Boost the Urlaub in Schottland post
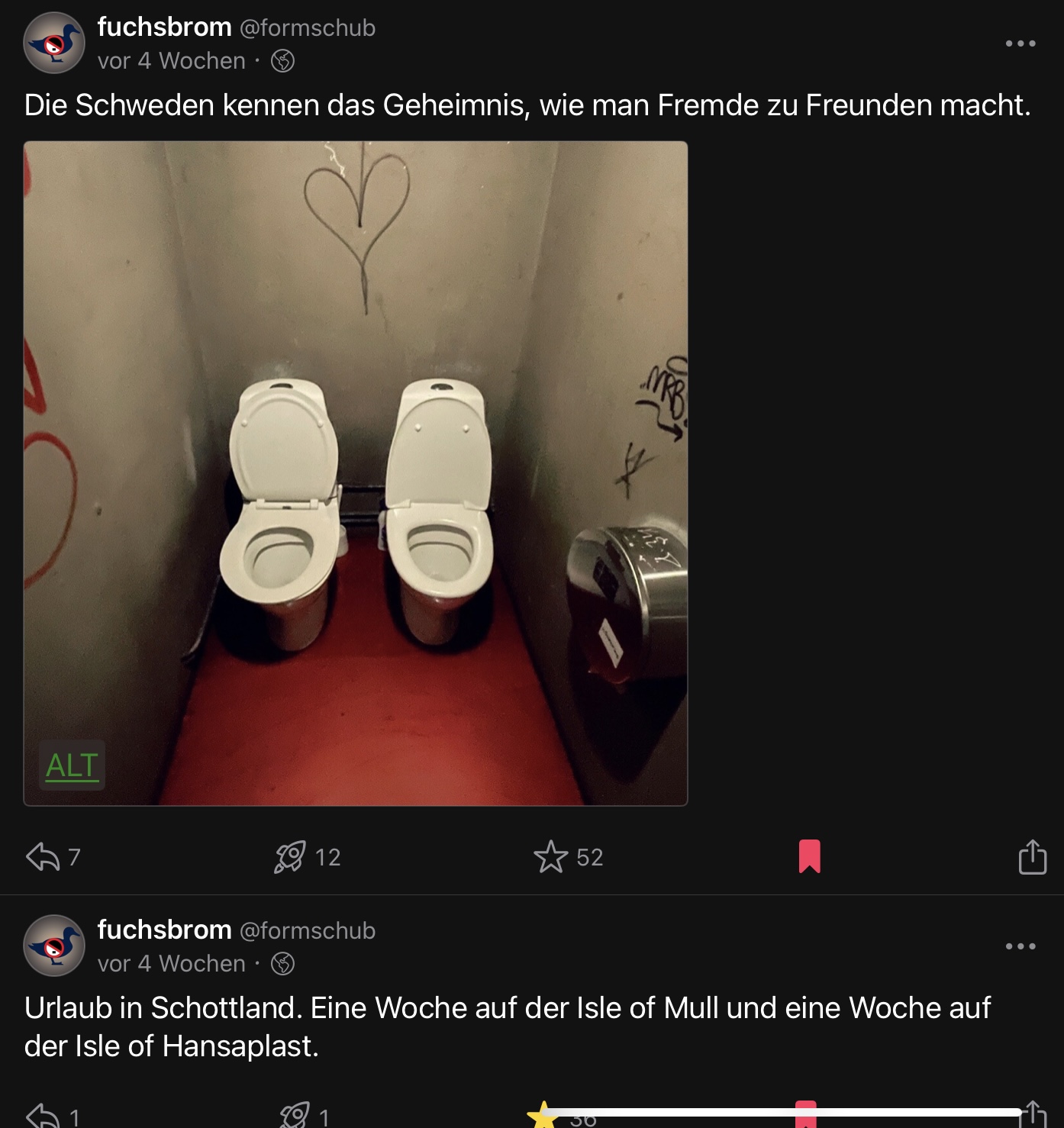This screenshot has height=1128, width=1064. point(295,1117)
